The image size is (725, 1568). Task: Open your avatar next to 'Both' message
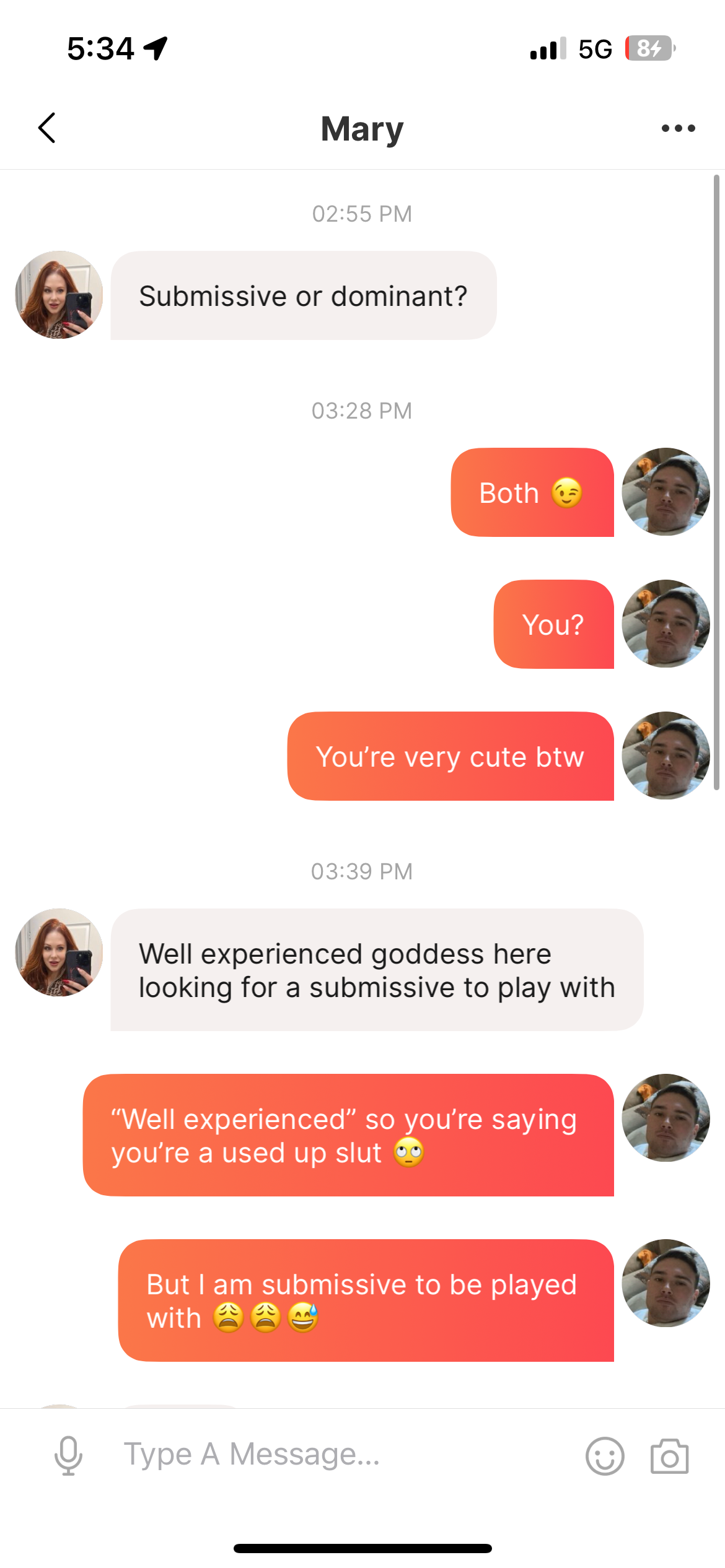coord(666,492)
